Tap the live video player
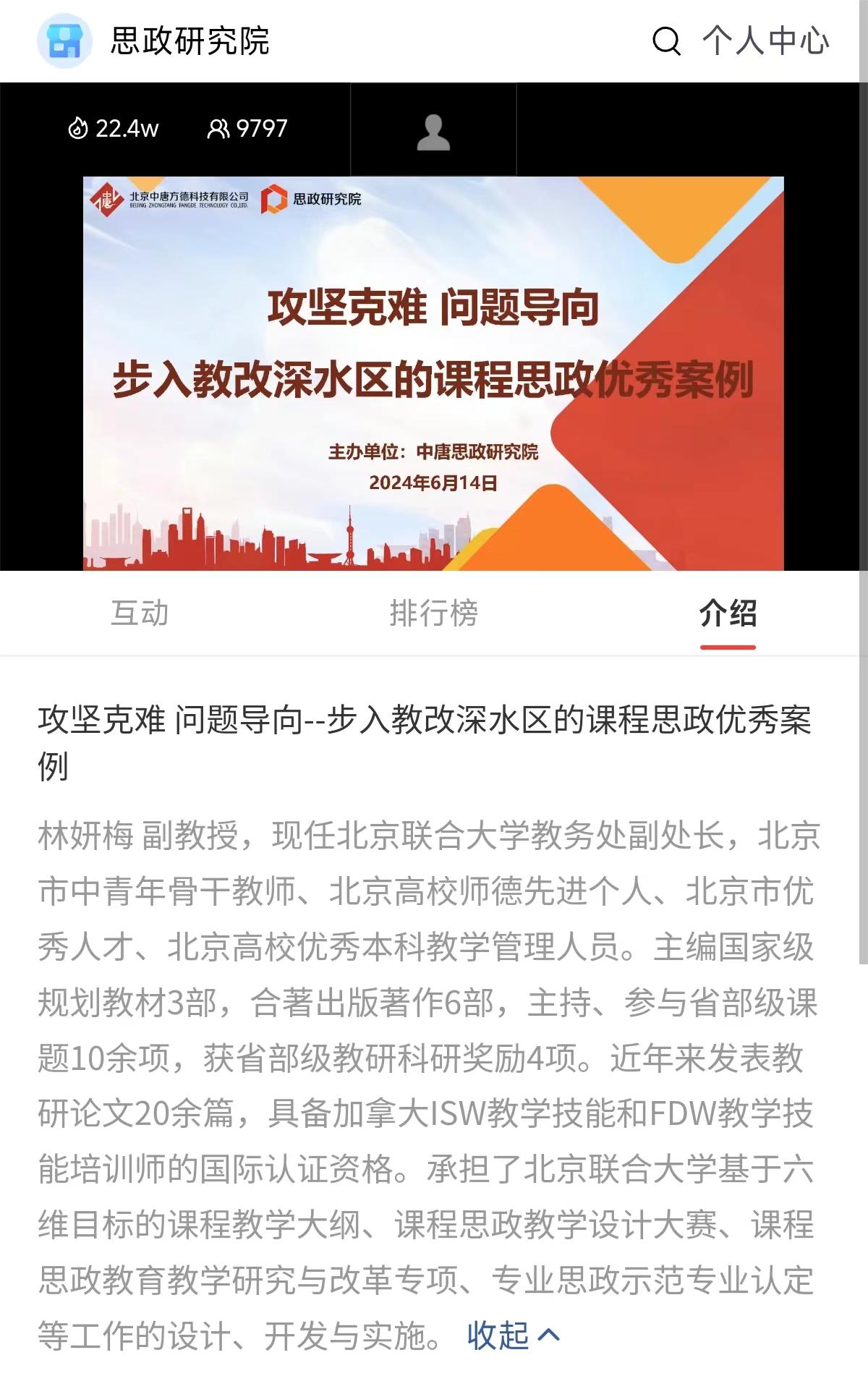868x1376 pixels. (x=433, y=373)
